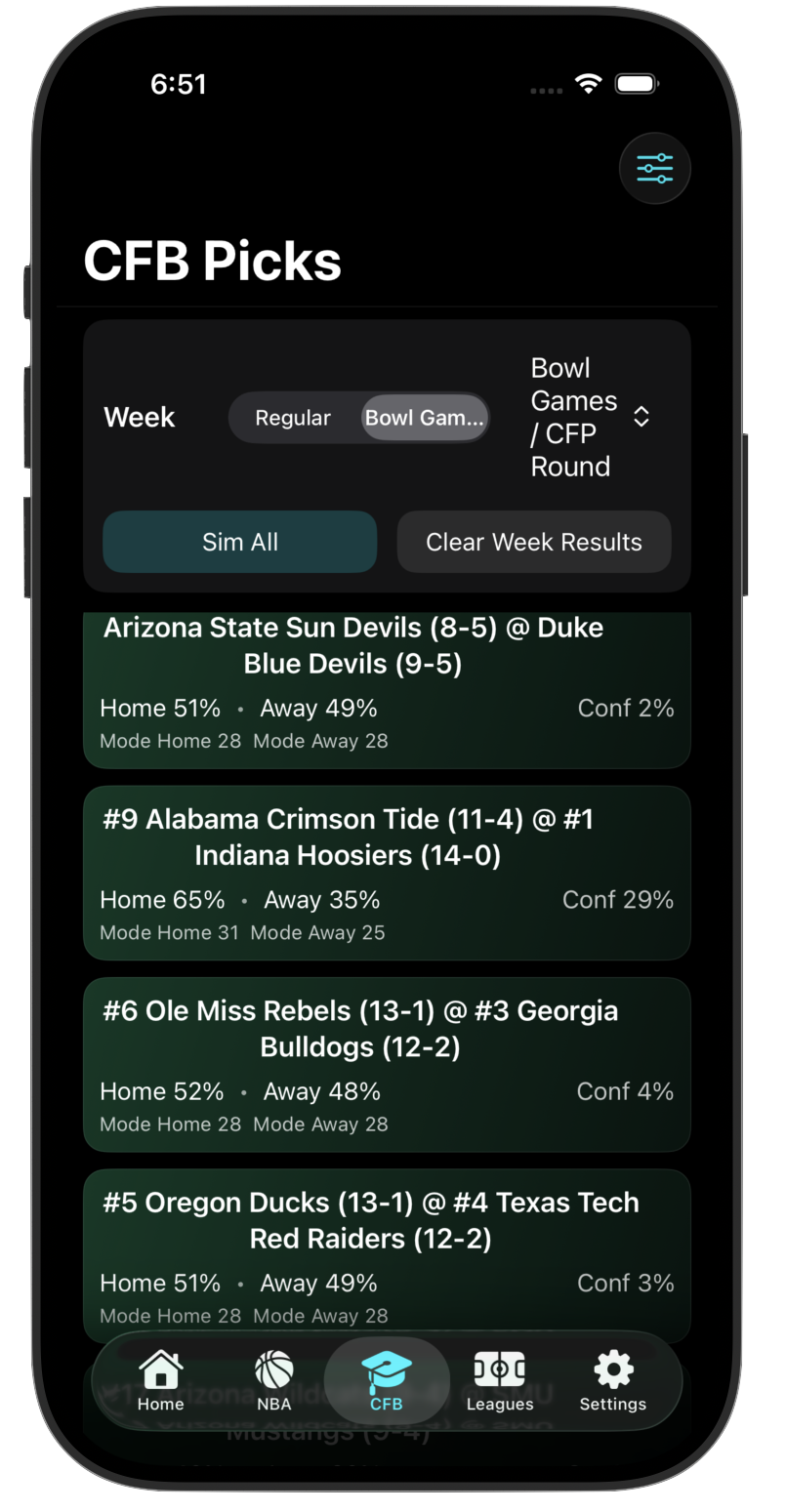This screenshot has width=786, height=1512.
Task: Select the Bowl Games segment
Action: point(424,418)
